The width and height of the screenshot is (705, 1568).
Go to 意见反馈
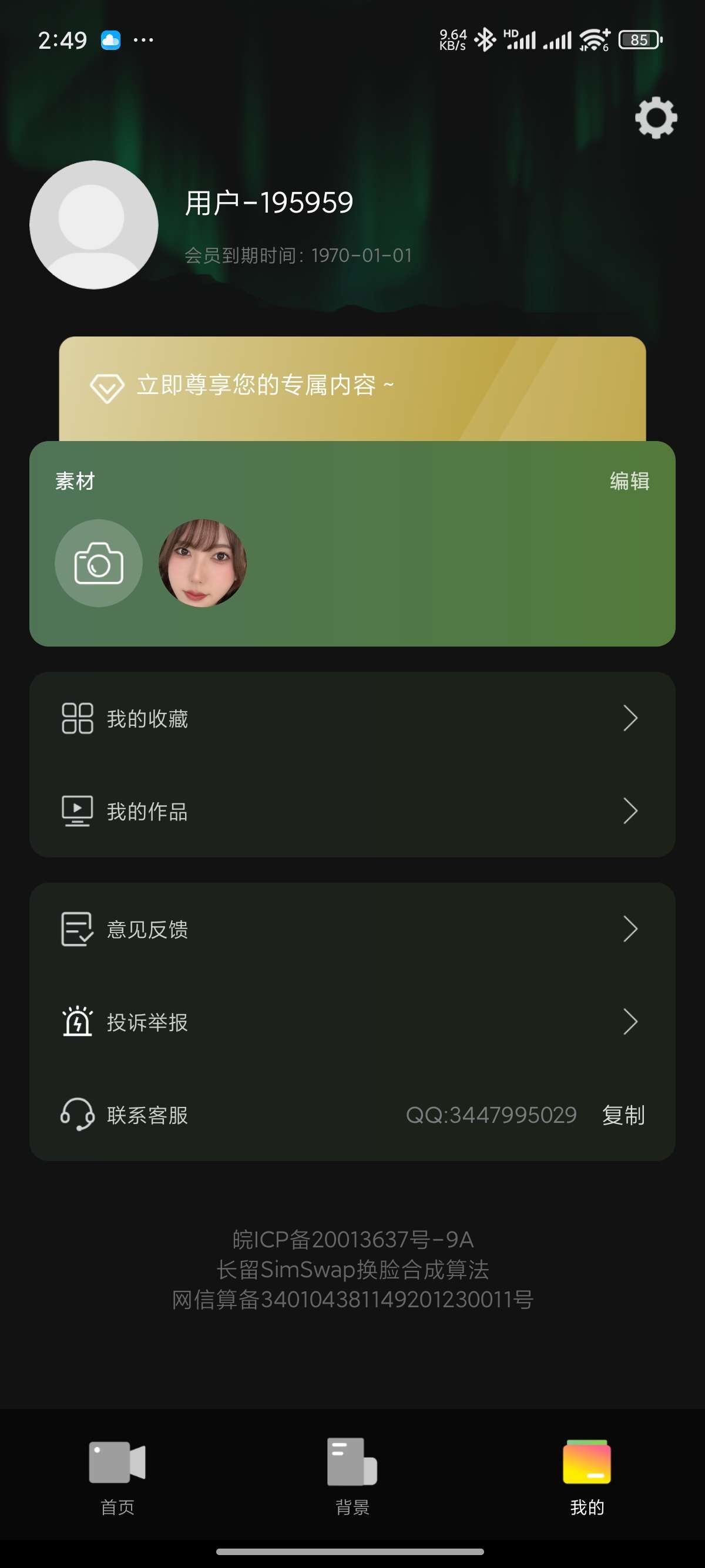click(352, 930)
